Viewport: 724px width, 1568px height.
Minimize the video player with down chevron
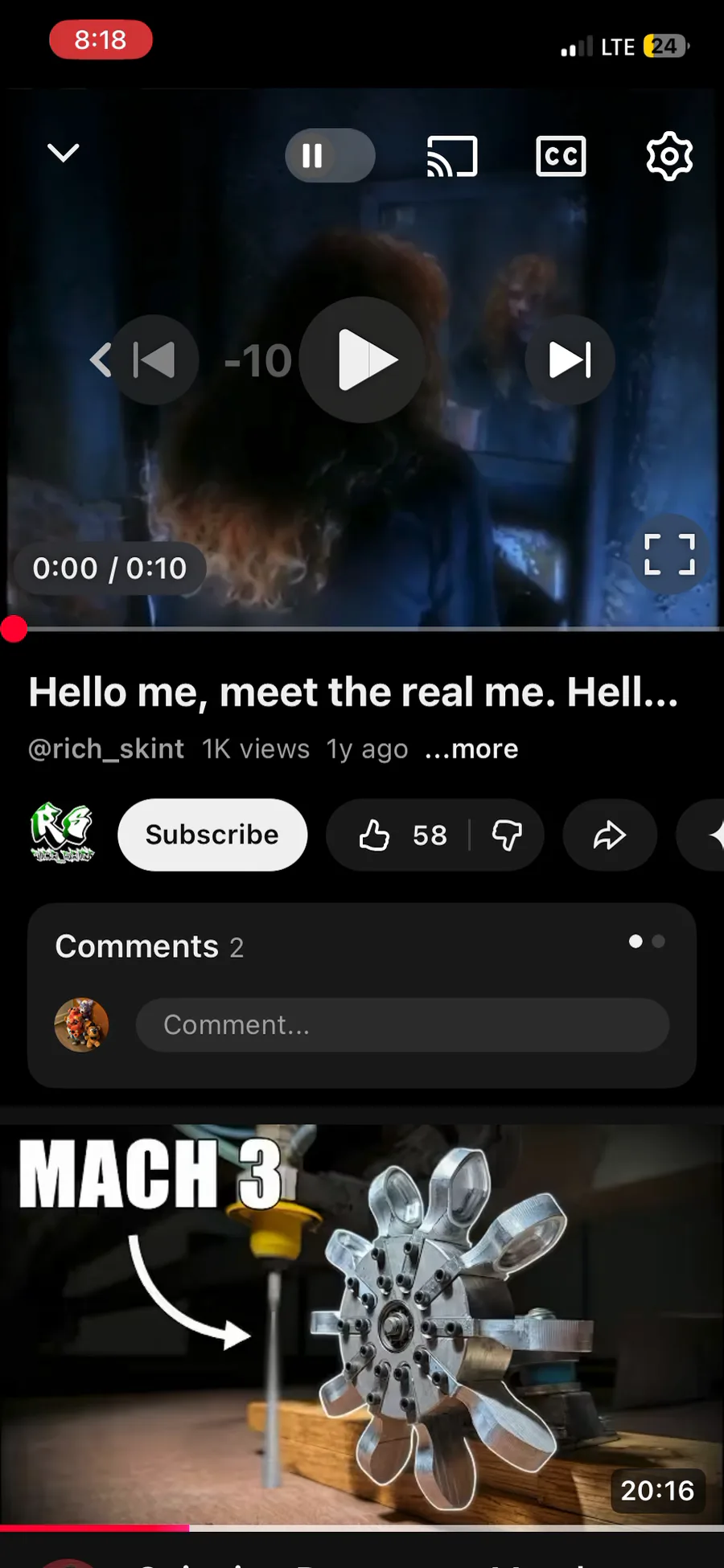63,152
